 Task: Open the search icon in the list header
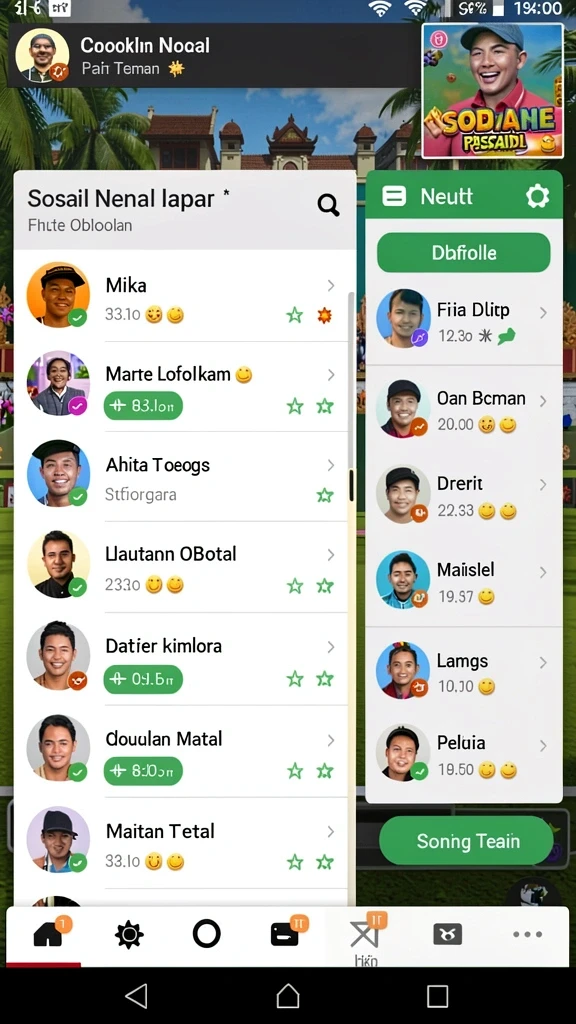coord(328,205)
